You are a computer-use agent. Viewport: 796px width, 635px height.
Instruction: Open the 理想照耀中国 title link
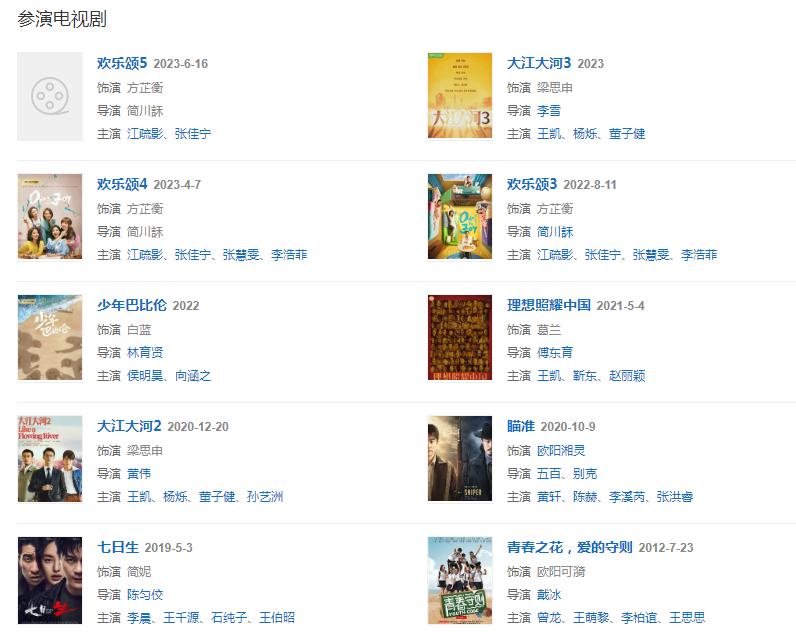(549, 305)
